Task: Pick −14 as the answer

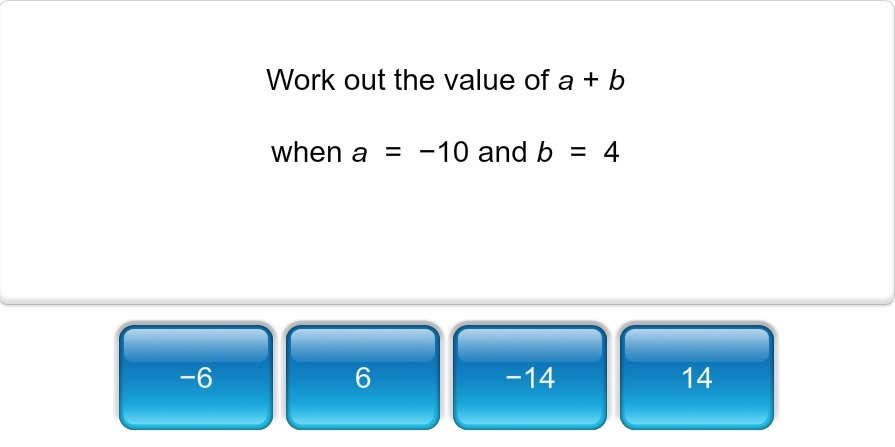Action: pyautogui.click(x=530, y=377)
